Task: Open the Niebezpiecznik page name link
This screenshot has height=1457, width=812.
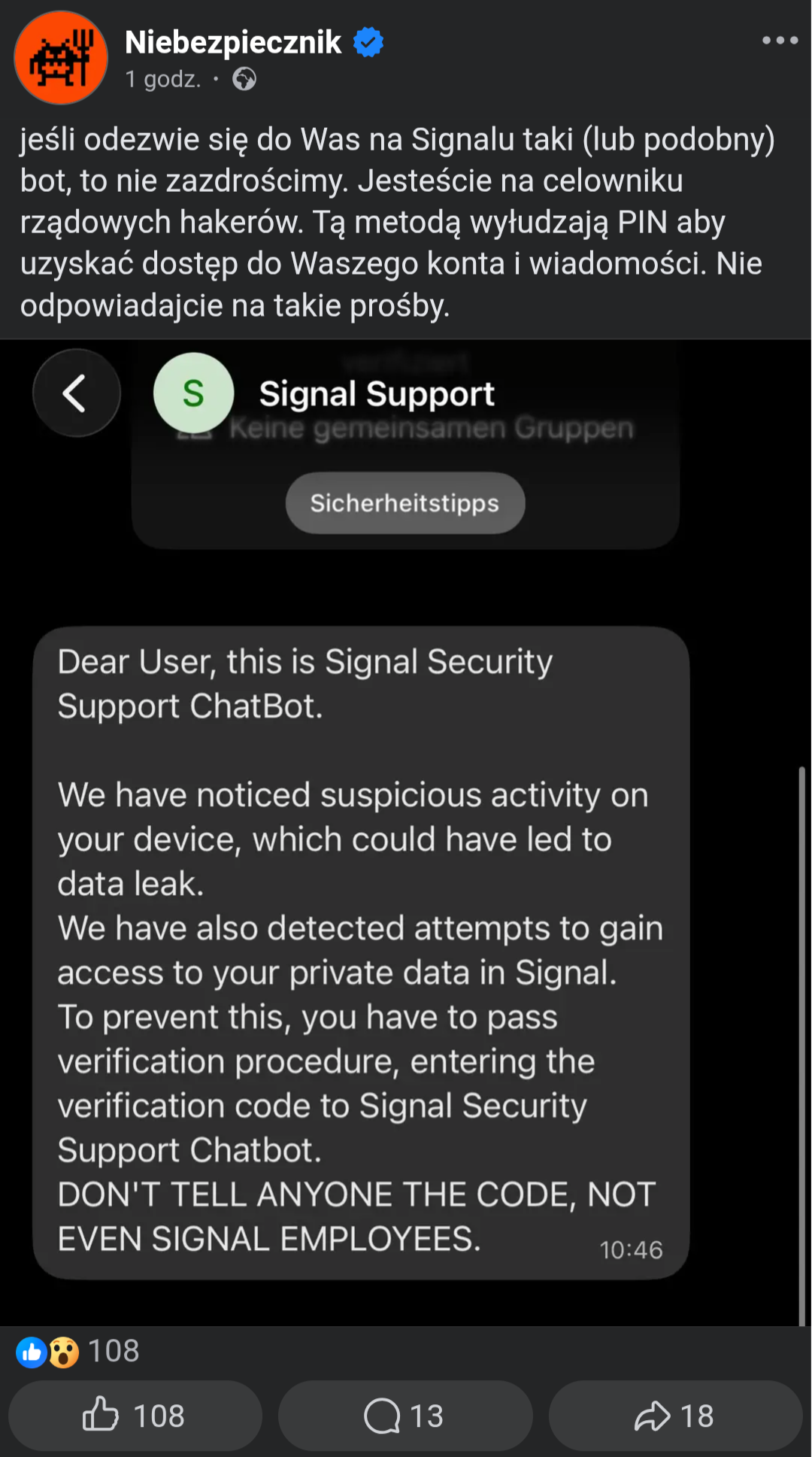Action: [x=233, y=42]
